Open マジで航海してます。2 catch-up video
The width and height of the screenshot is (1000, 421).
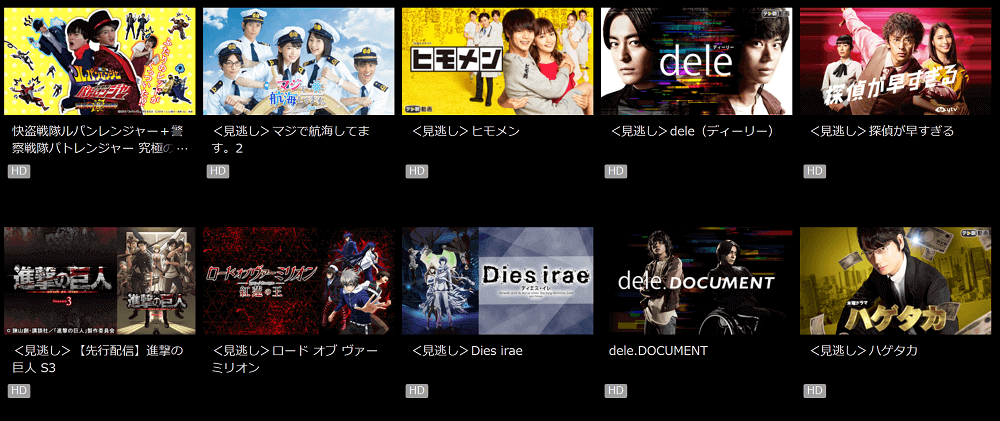[x=298, y=62]
